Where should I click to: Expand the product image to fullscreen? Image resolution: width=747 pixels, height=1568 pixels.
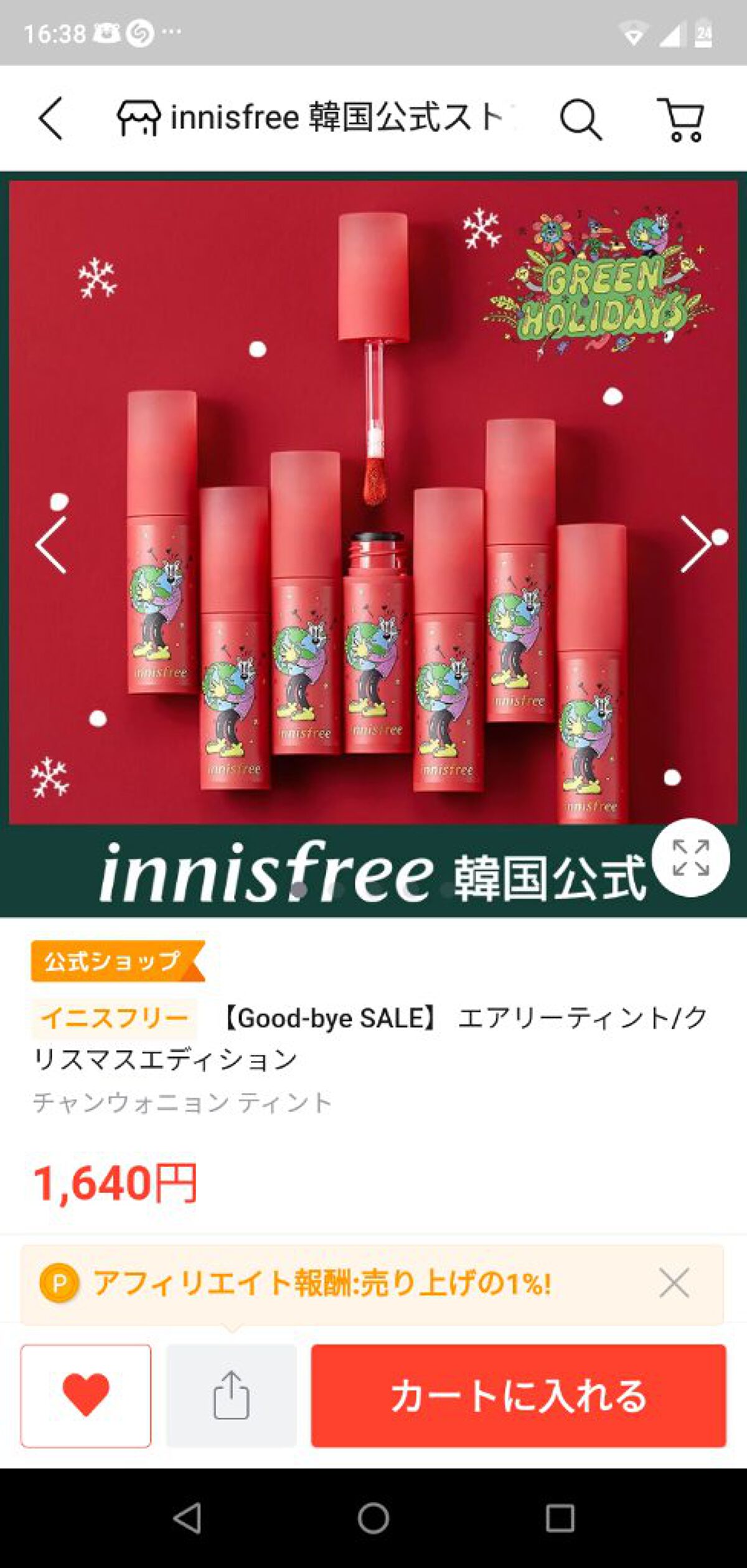690,857
